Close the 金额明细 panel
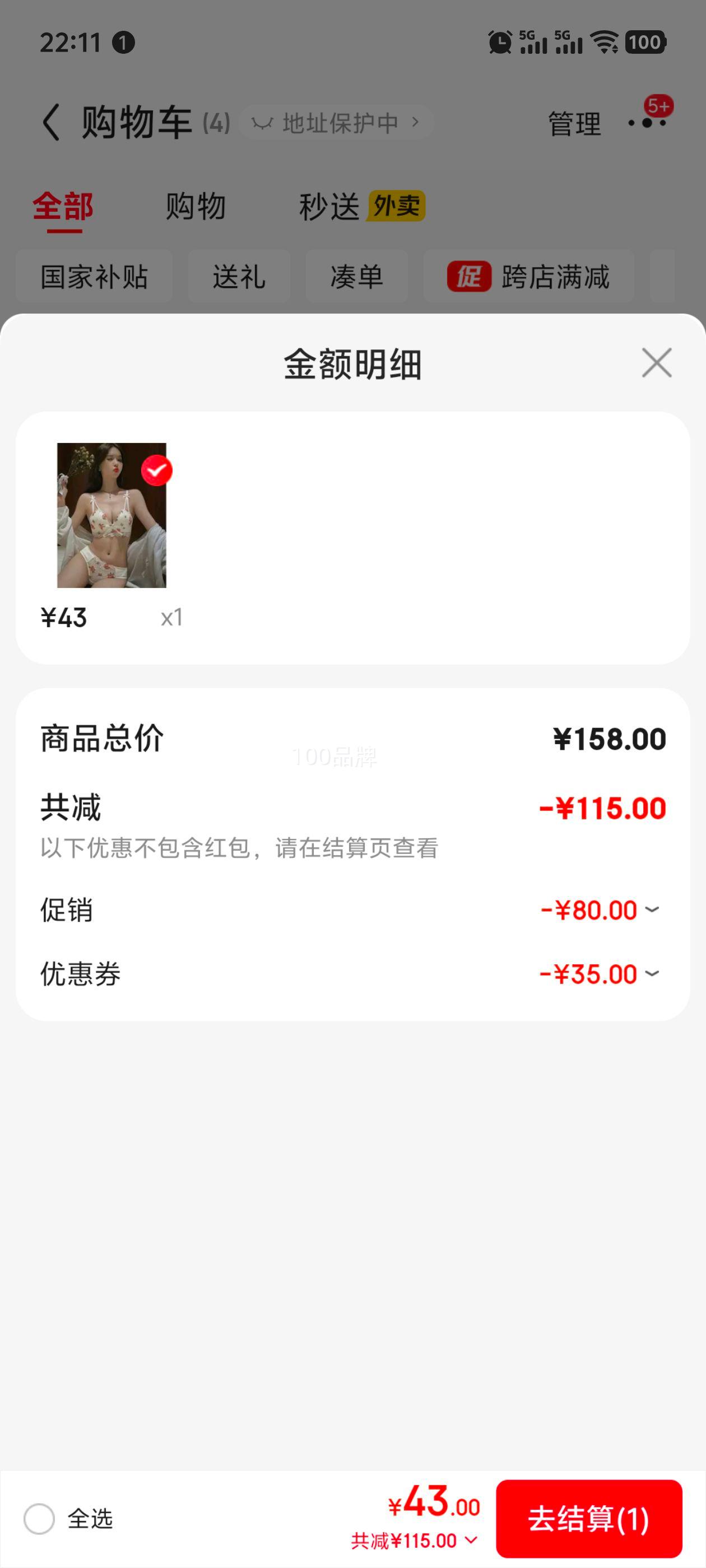This screenshot has height=1568, width=706. (656, 363)
